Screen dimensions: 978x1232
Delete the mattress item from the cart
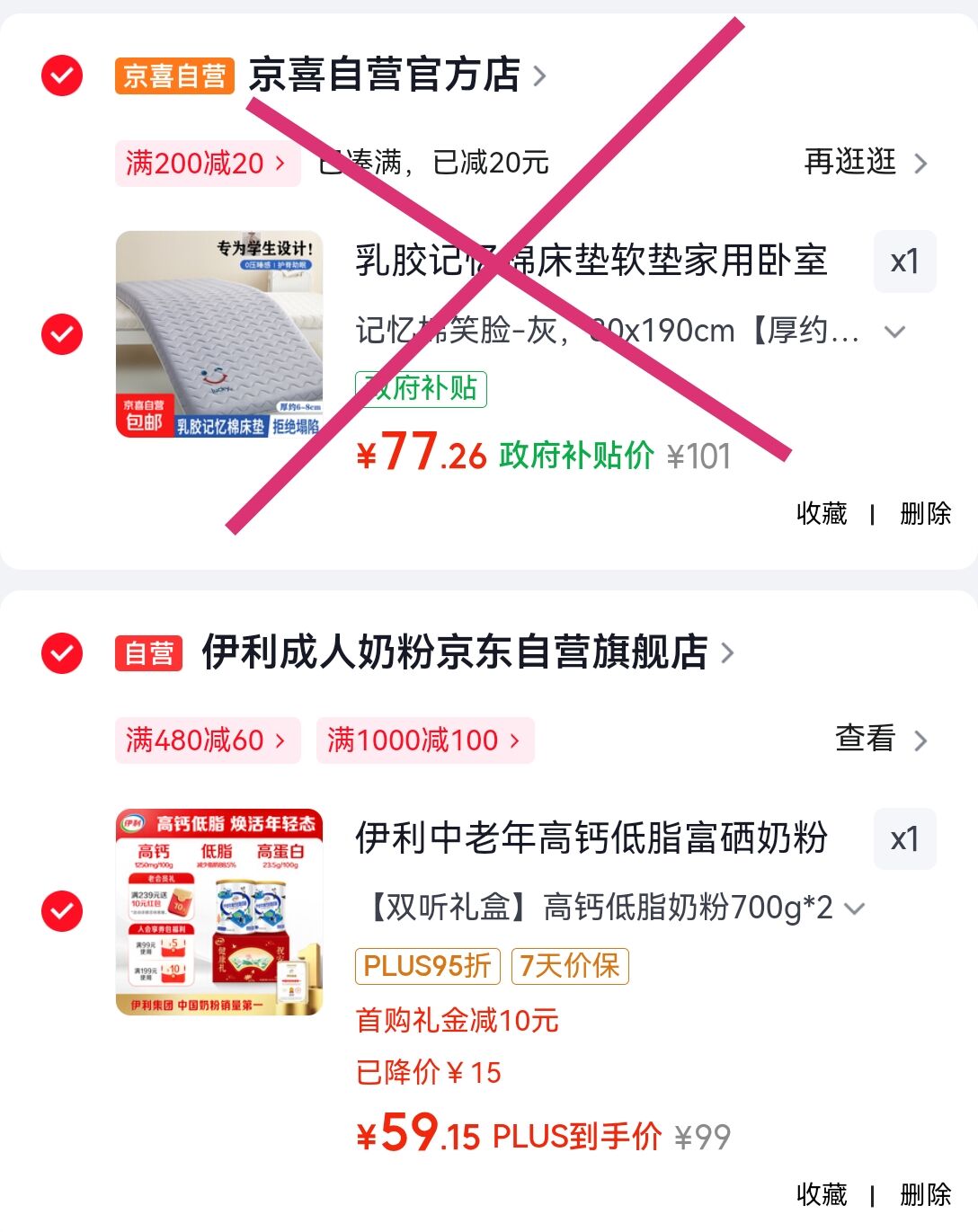[x=925, y=514]
